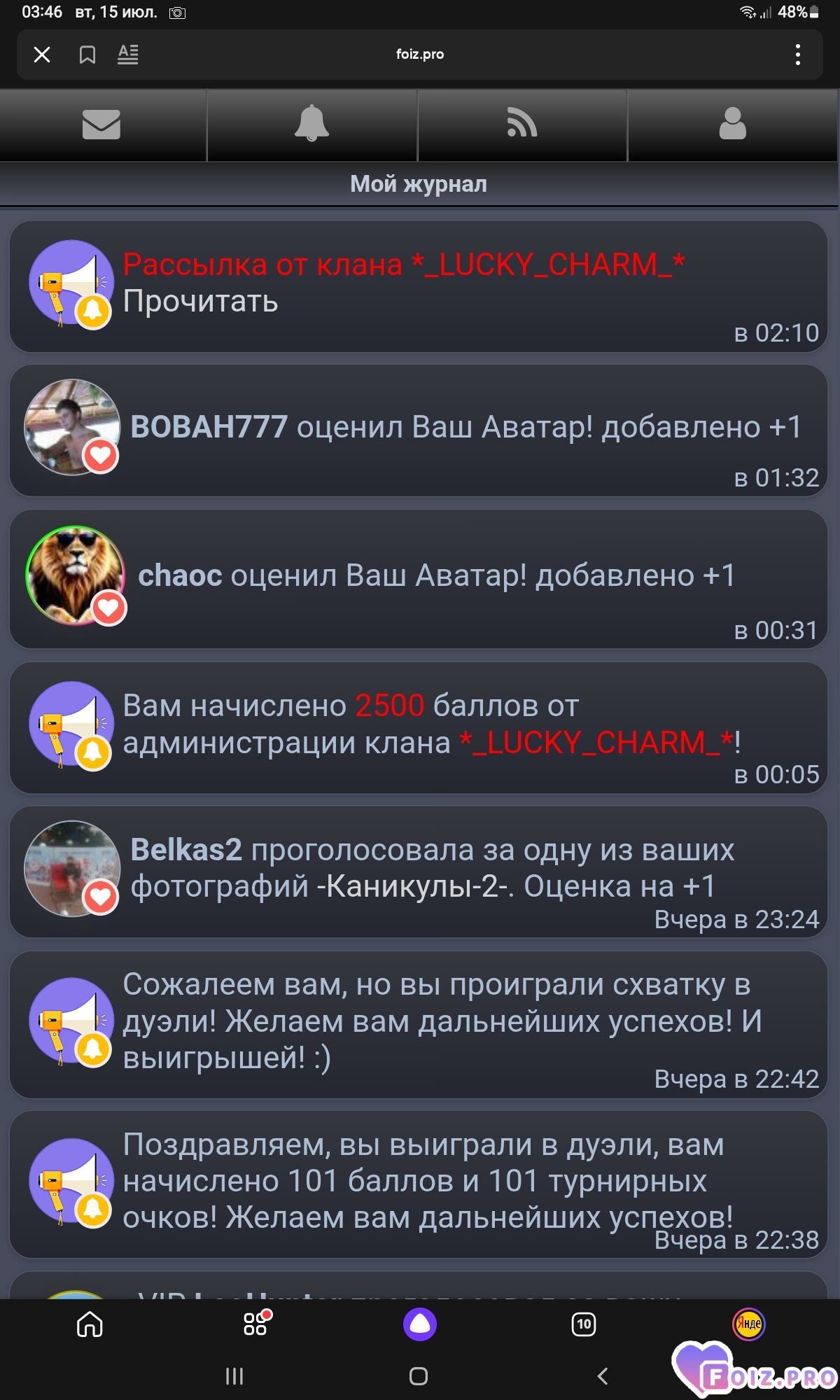The height and width of the screenshot is (1400, 840).
Task: Bookmark the foiz.pro page
Action: (87, 55)
